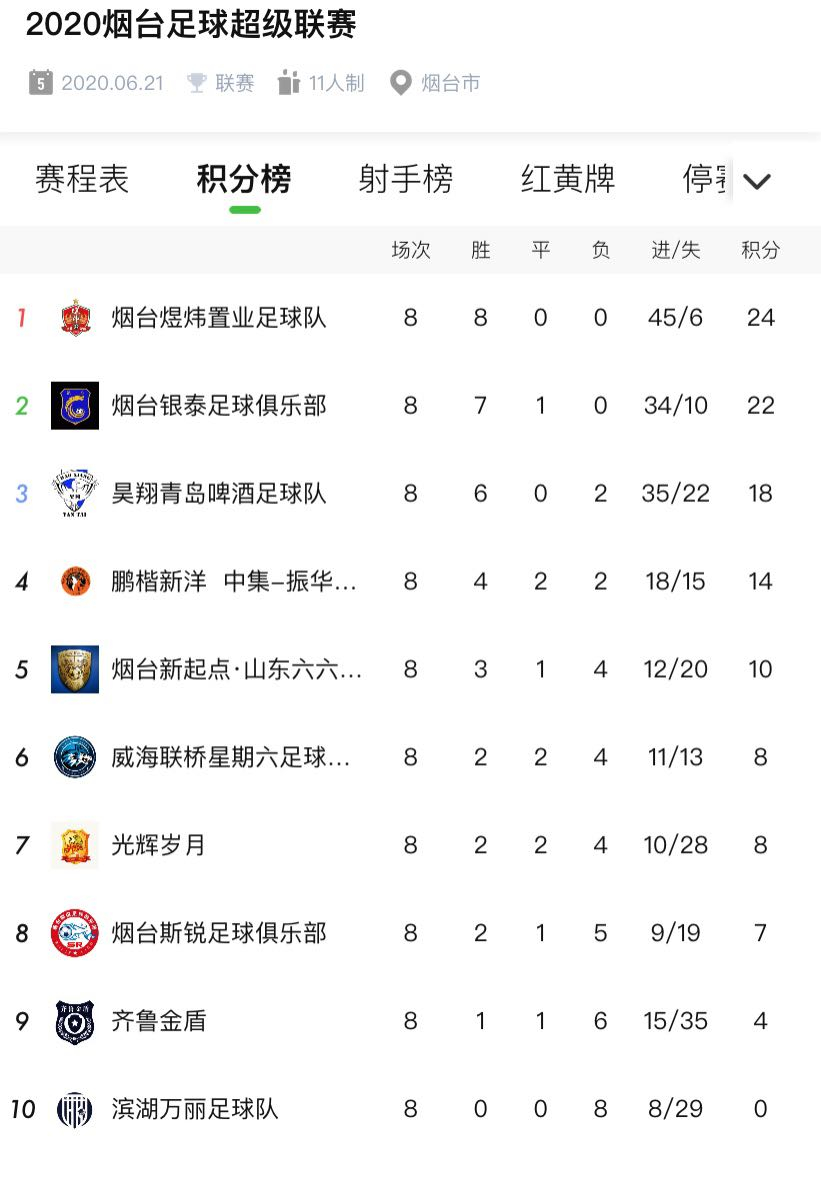View team 齐鲁金盾

[x=158, y=1022]
